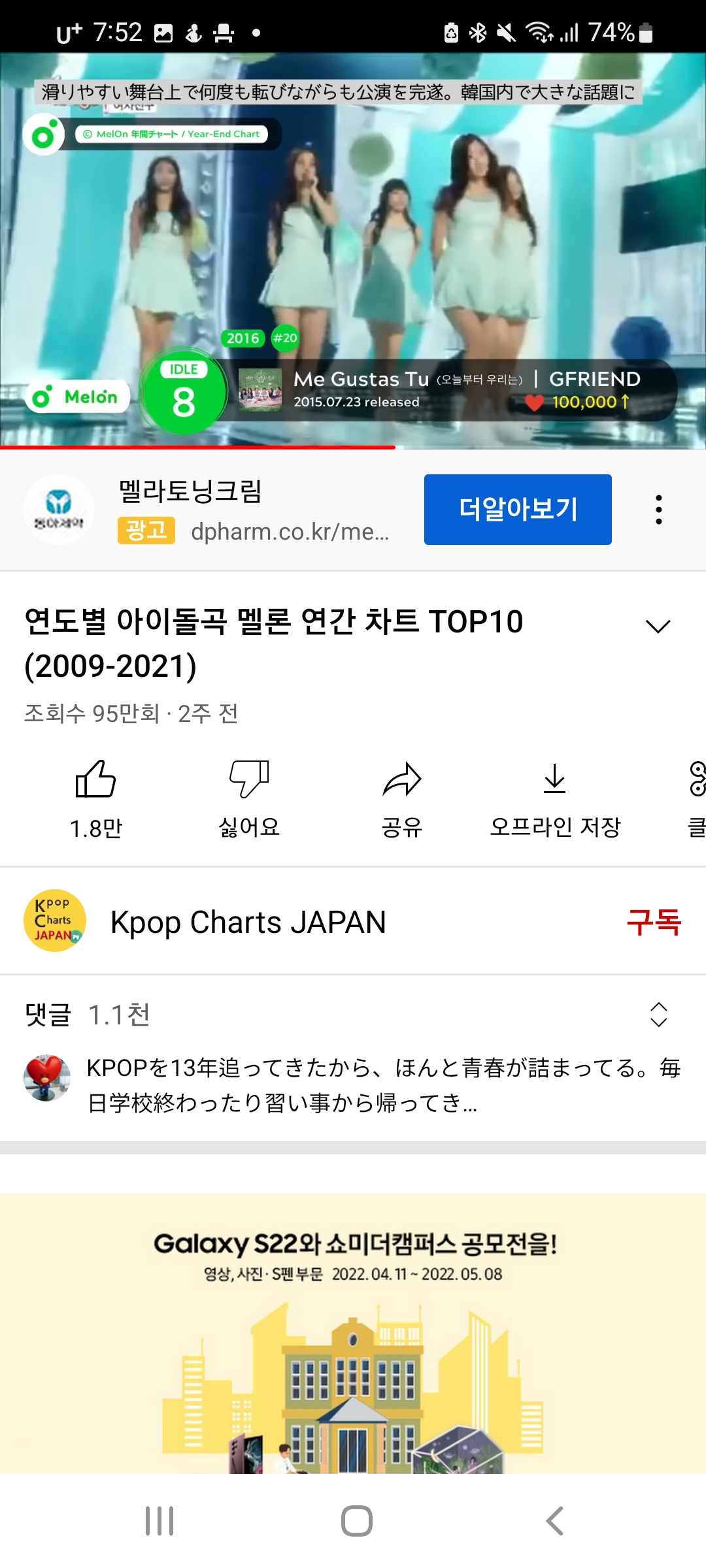Open the Kpop Charts JAPAN channel avatar

[x=55, y=922]
